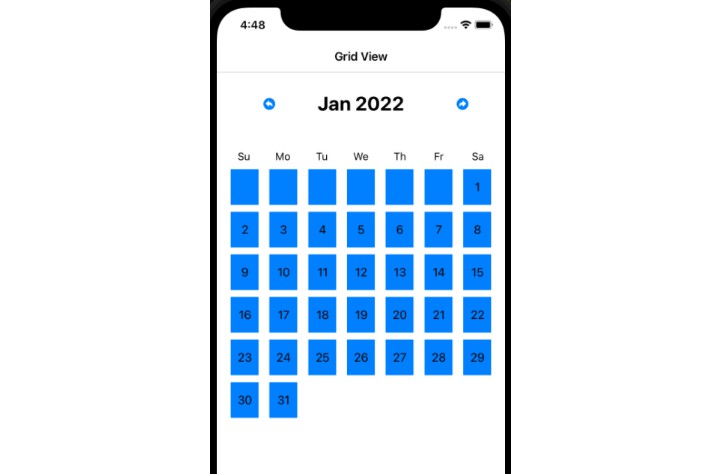Choose day 31 in the calendar

(283, 400)
